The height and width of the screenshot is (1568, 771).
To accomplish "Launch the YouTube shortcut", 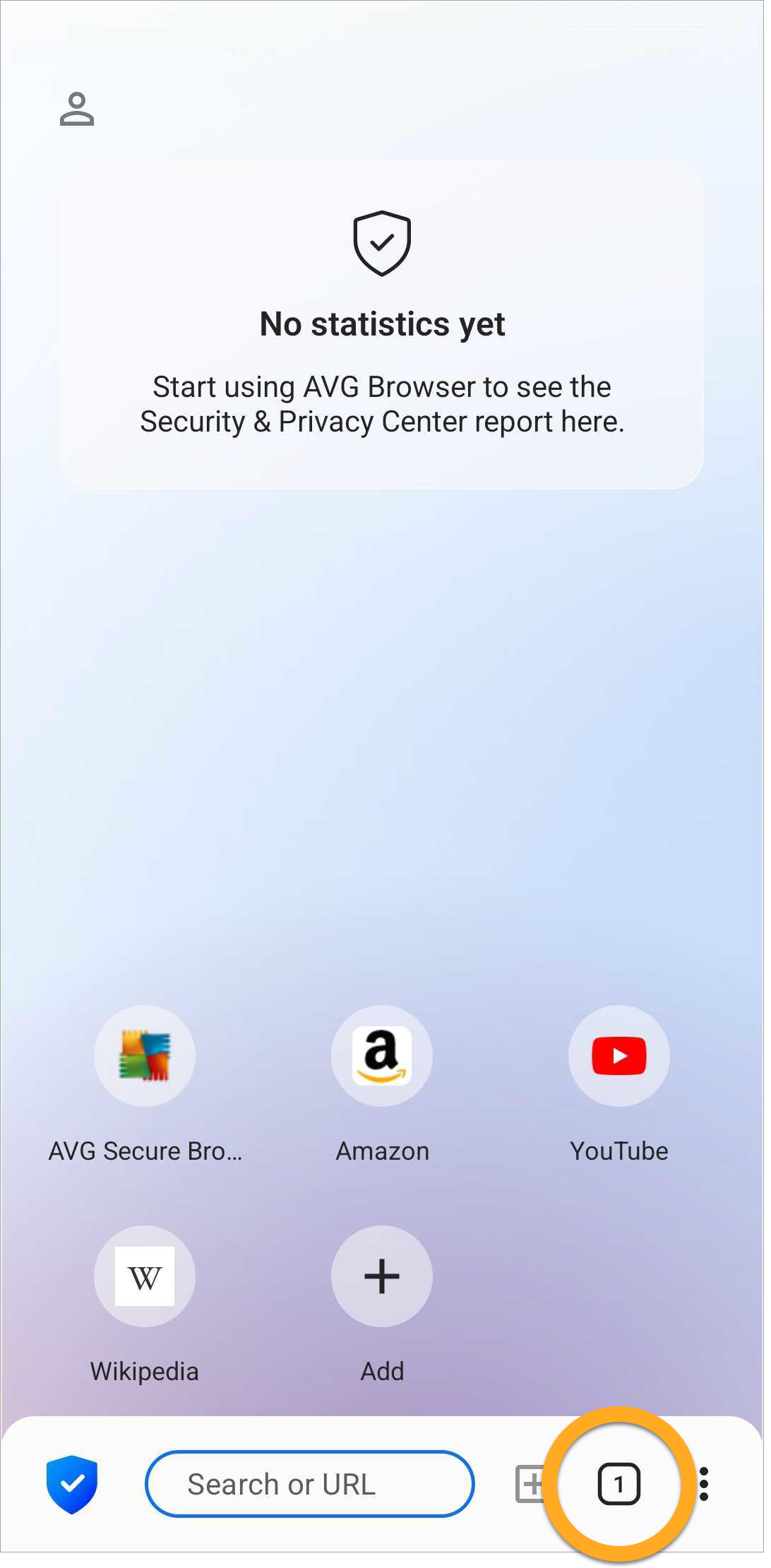I will coord(619,1056).
